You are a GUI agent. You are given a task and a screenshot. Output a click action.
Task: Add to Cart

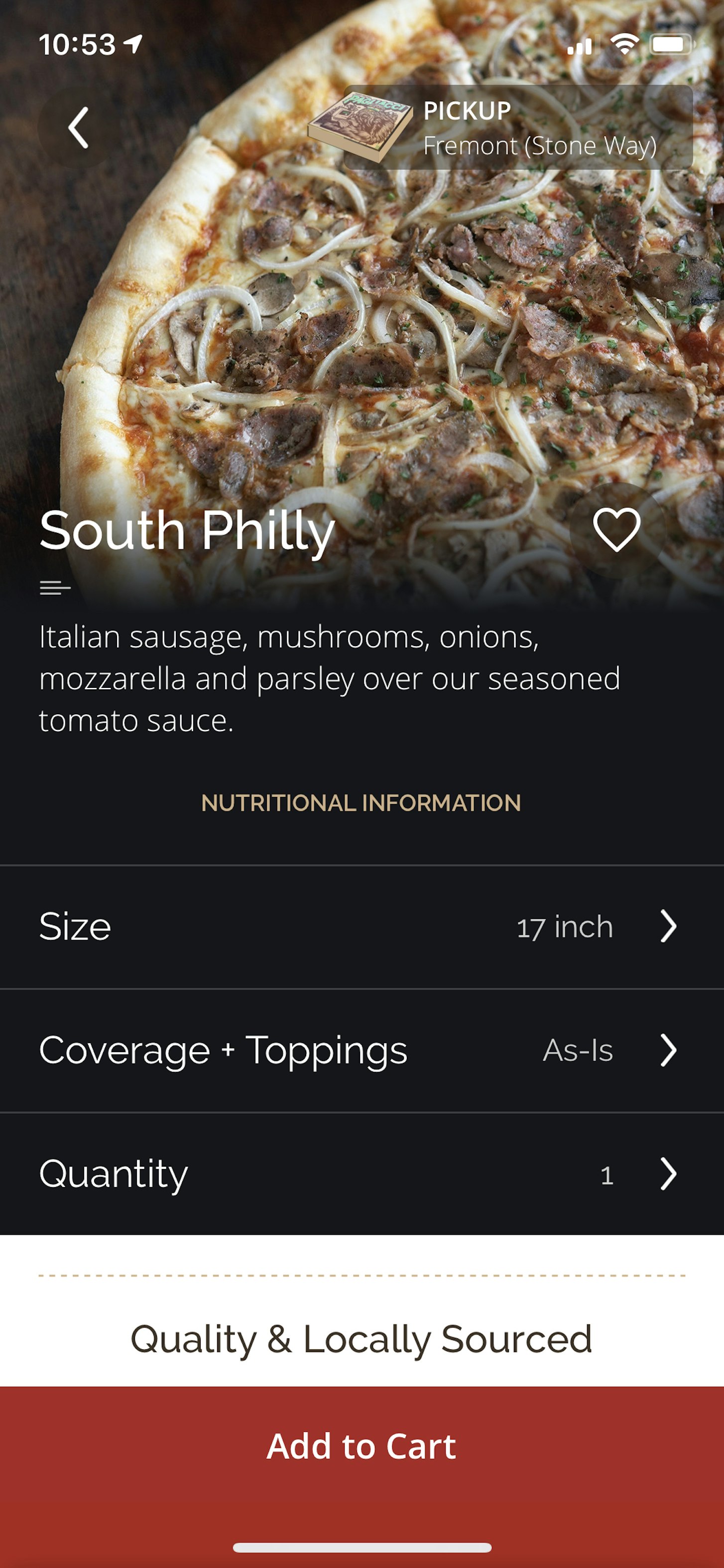(362, 1446)
